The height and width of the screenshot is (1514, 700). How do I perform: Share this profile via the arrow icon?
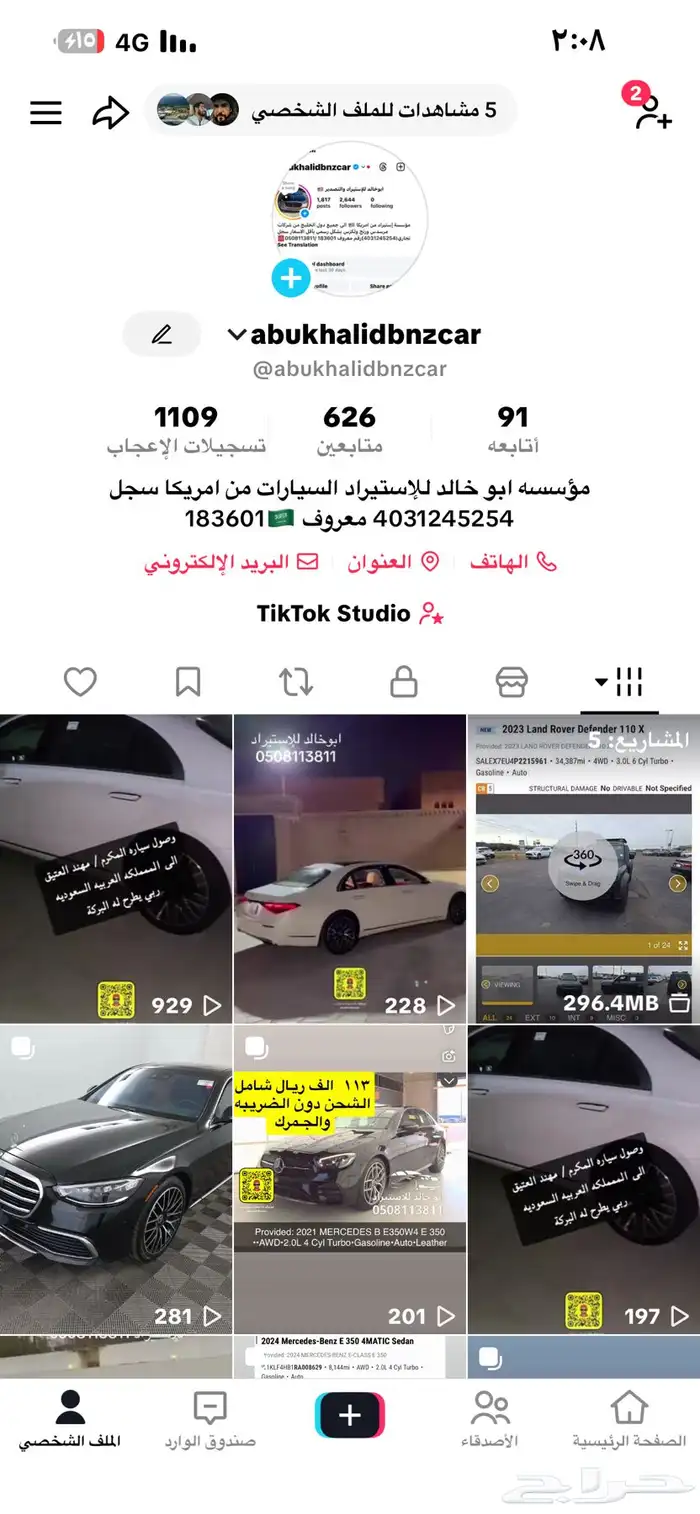click(110, 113)
